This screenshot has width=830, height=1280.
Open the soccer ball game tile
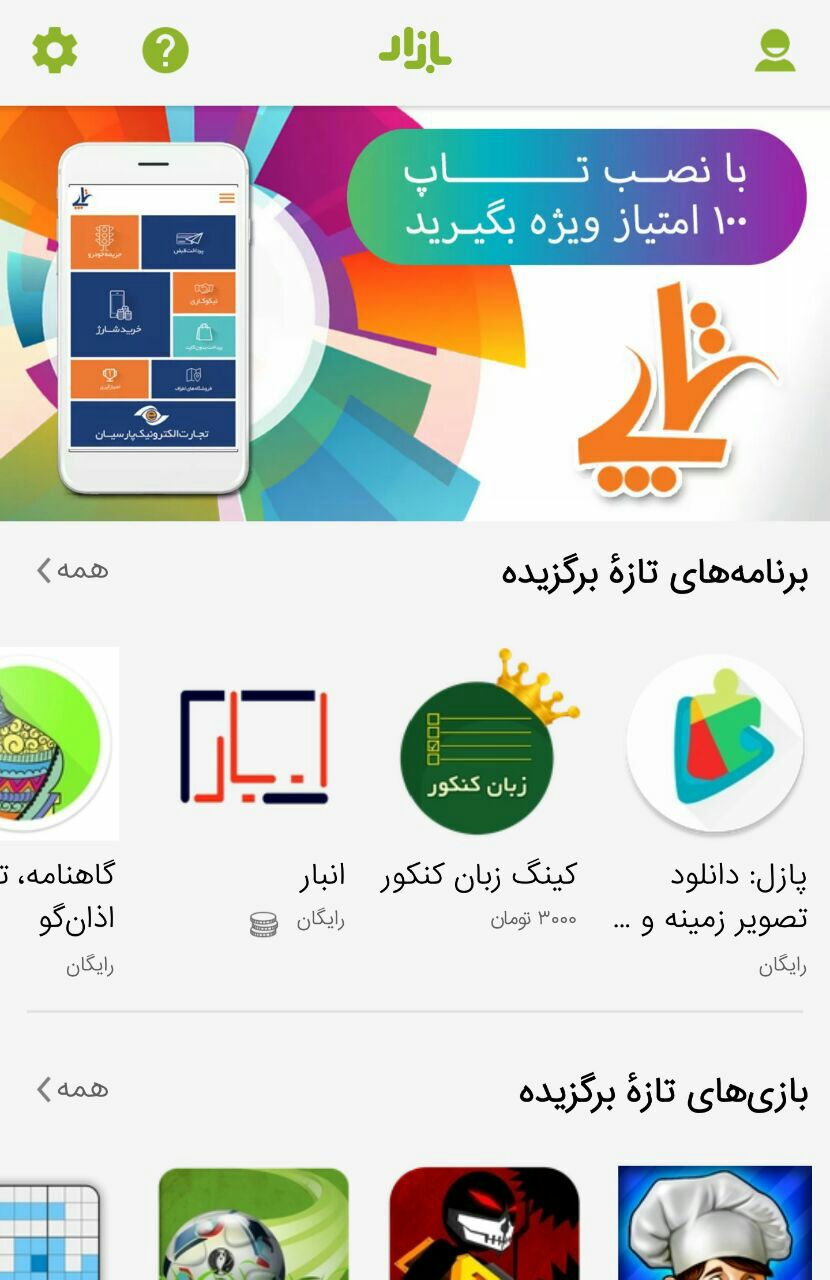pos(254,1225)
